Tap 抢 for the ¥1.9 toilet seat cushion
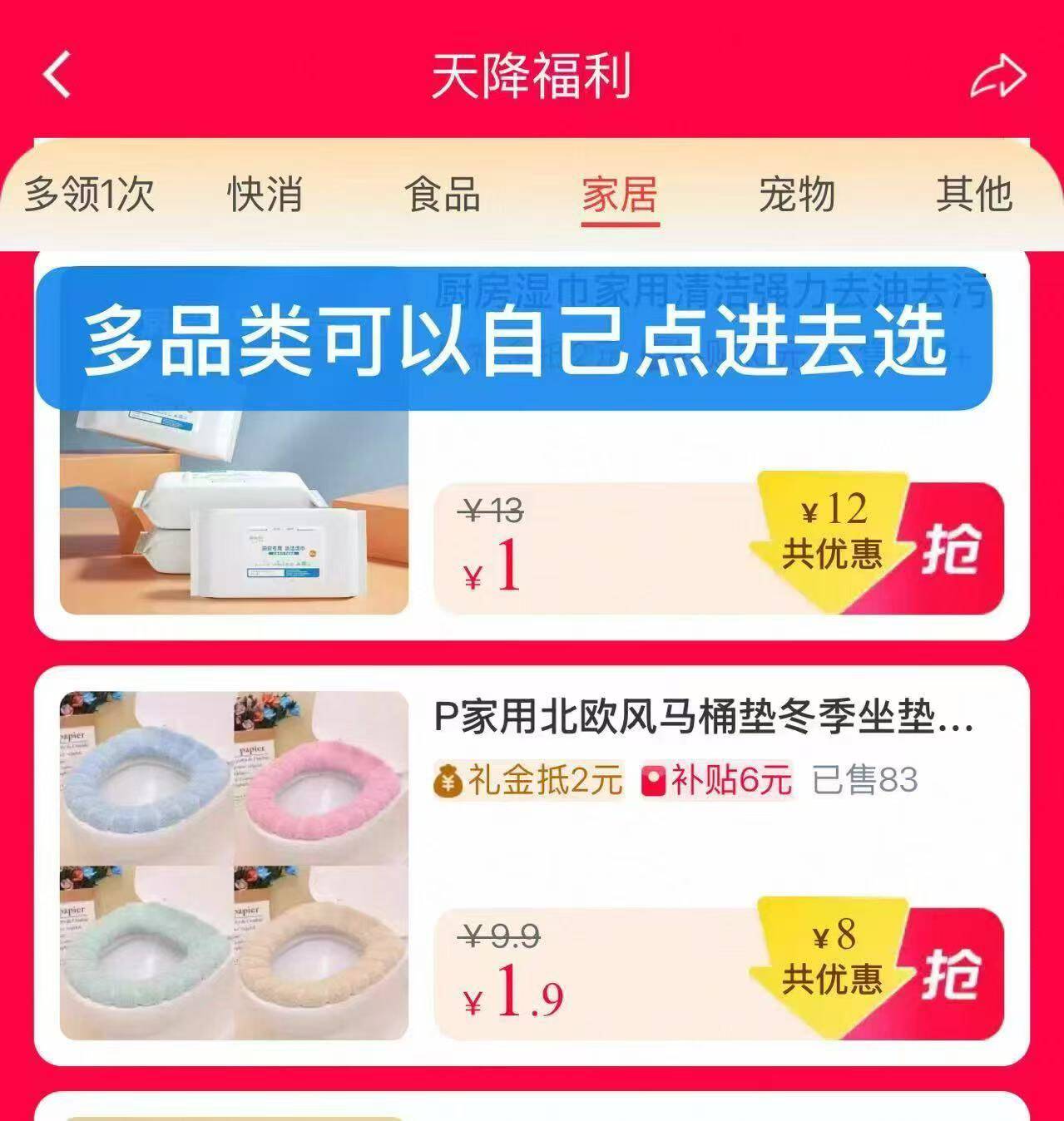1064x1121 pixels. [951, 975]
